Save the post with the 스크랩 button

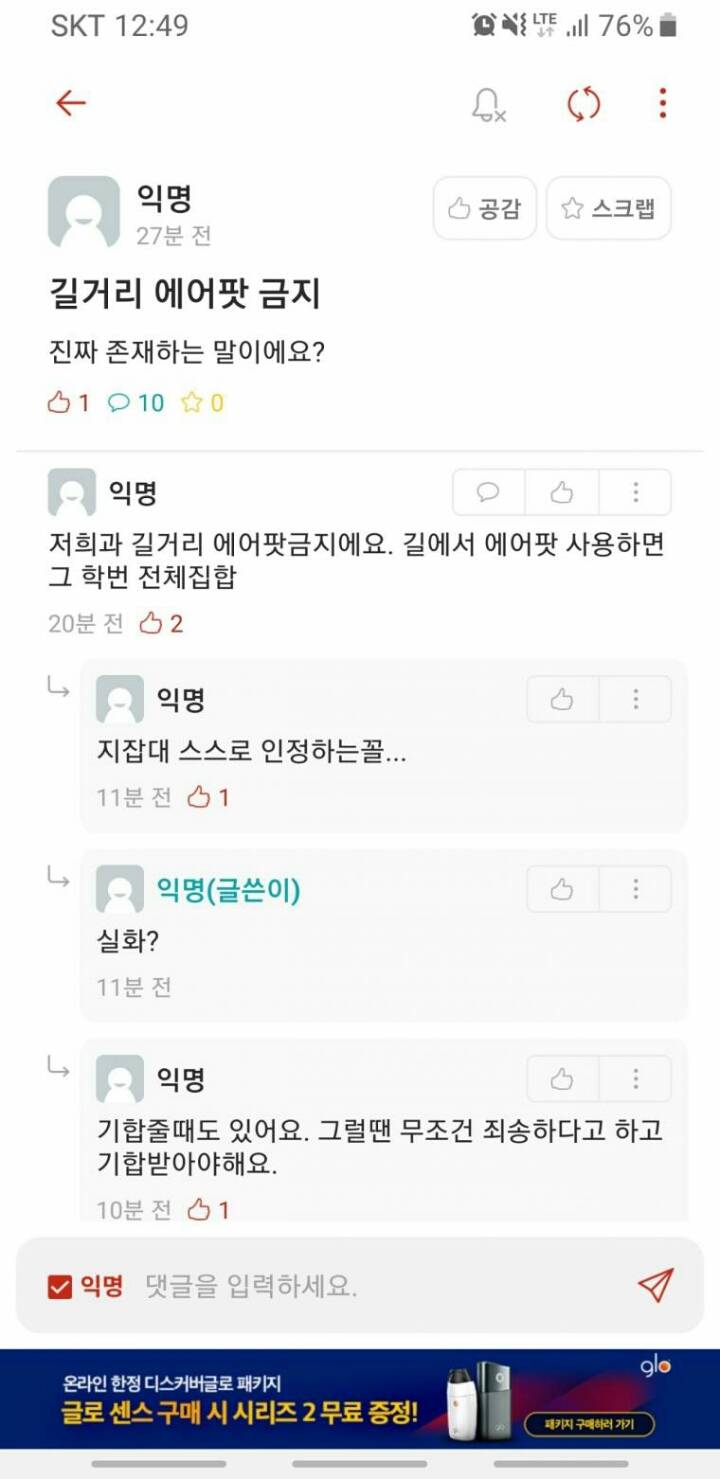point(607,208)
